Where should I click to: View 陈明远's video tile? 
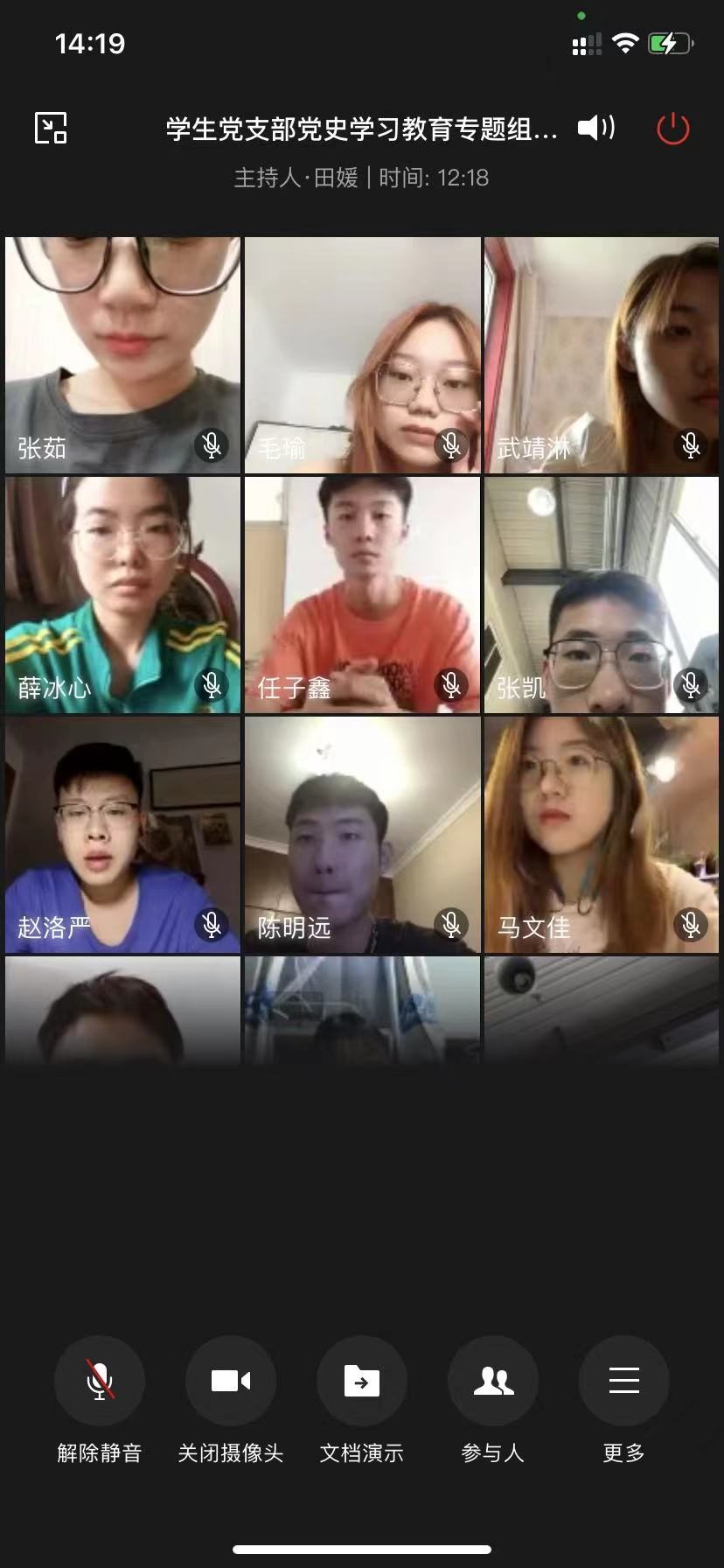pyautogui.click(x=362, y=834)
